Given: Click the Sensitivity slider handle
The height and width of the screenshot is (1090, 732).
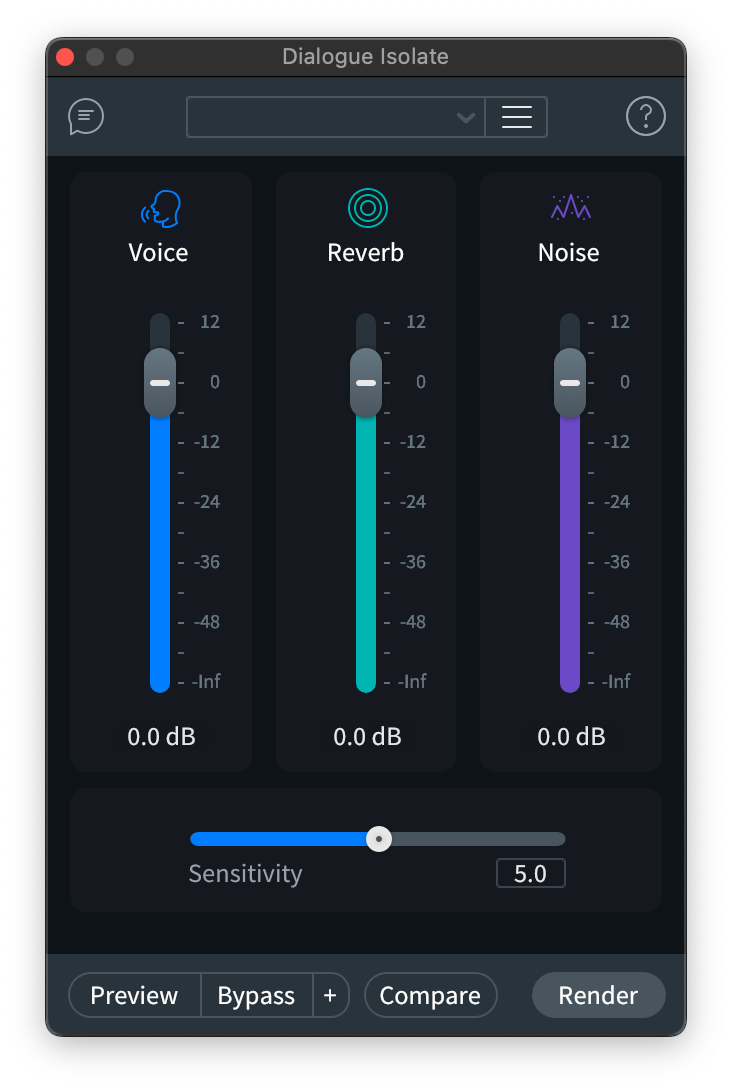Looking at the screenshot, I should click(378, 839).
